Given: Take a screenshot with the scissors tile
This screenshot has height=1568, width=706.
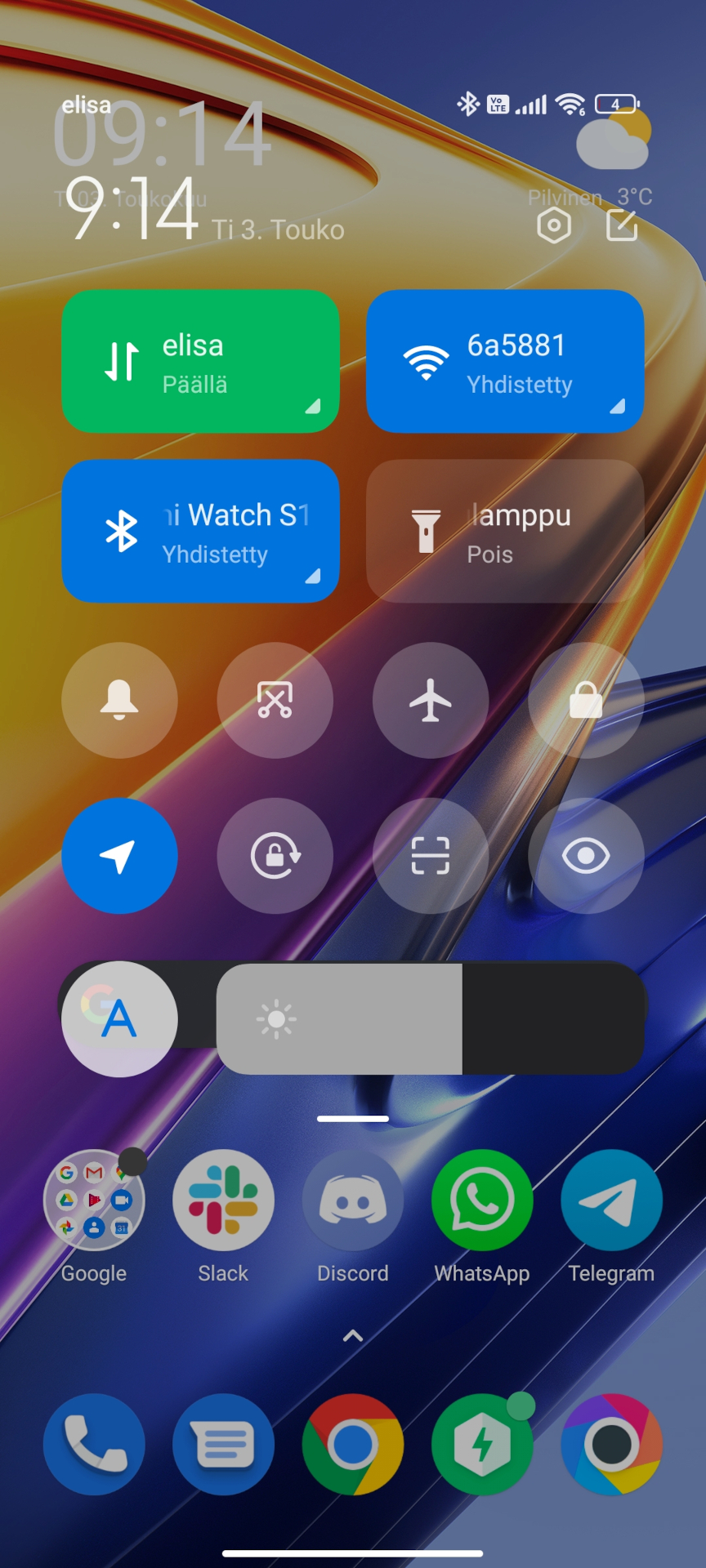Looking at the screenshot, I should 275,700.
